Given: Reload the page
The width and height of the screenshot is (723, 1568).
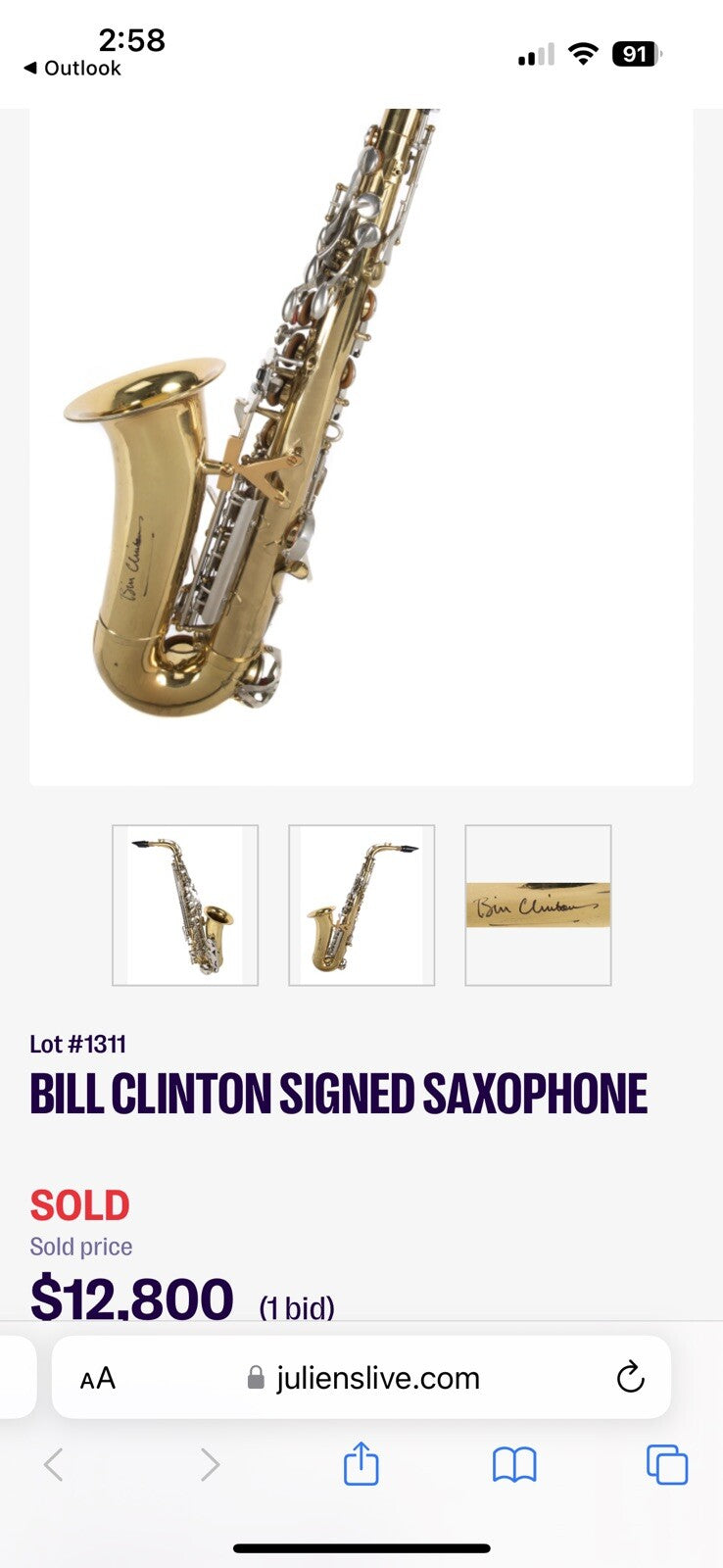Looking at the screenshot, I should click(x=630, y=1377).
